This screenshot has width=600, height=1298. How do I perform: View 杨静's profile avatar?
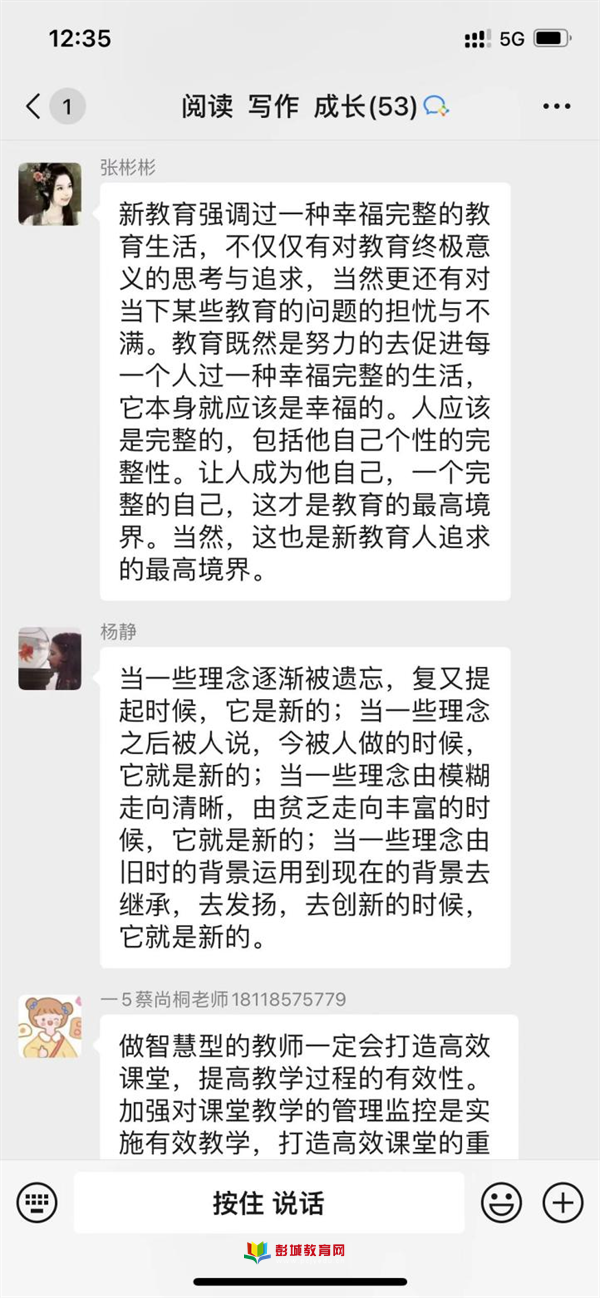(x=49, y=659)
